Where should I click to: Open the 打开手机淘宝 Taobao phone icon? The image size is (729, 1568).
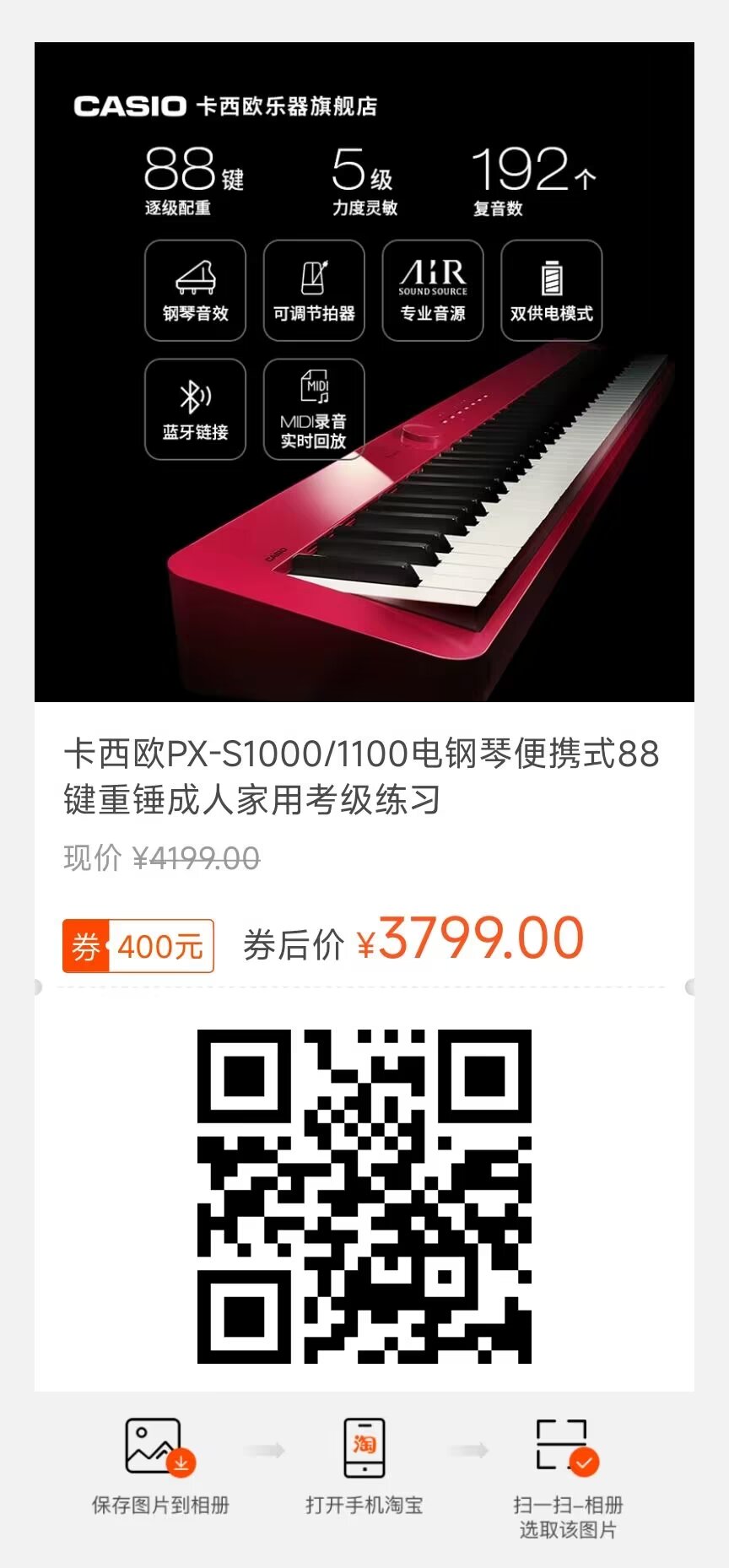364,1447
